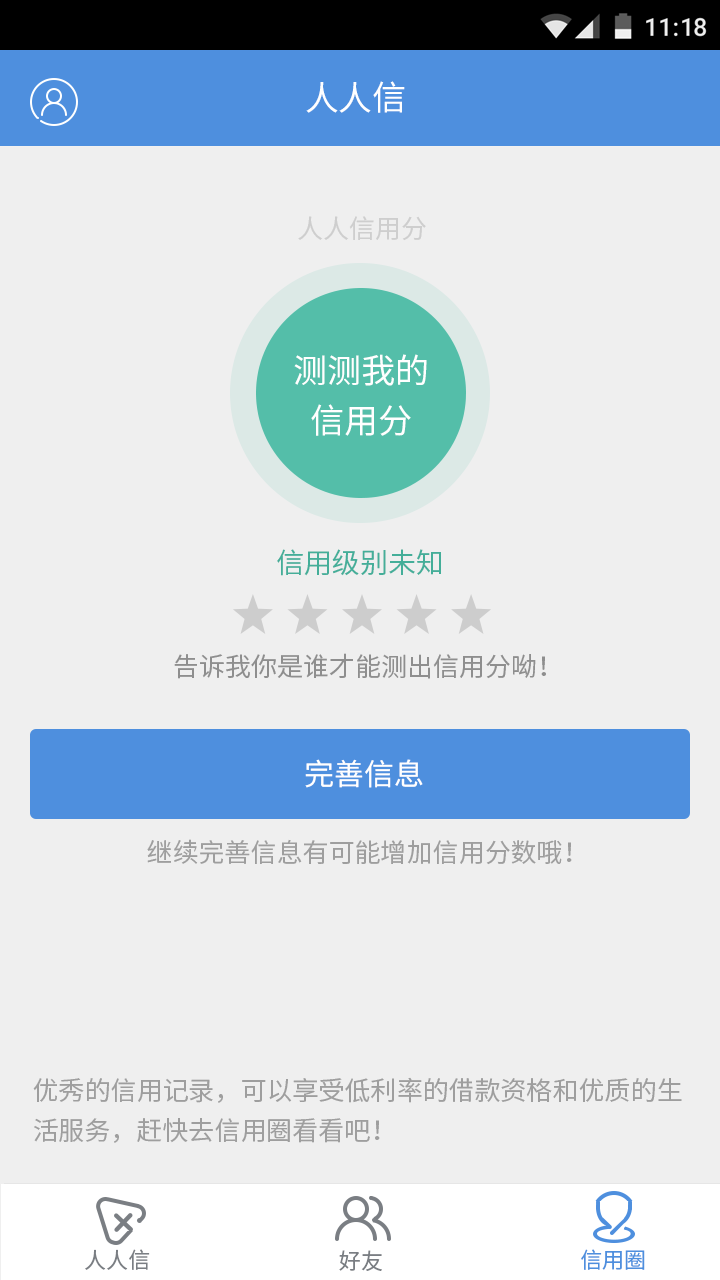Tap the 信用级别未知 status text
Screen dimensions: 720x1280
click(x=360, y=563)
